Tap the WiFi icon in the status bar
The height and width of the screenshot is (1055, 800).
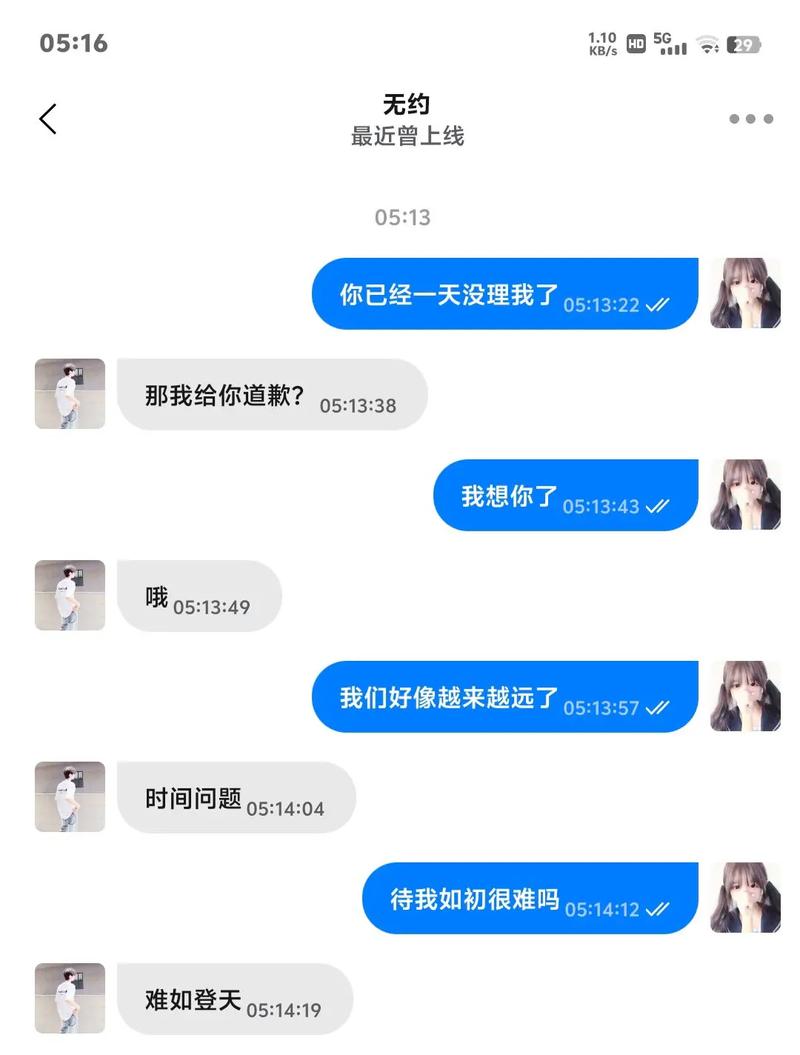(x=708, y=44)
